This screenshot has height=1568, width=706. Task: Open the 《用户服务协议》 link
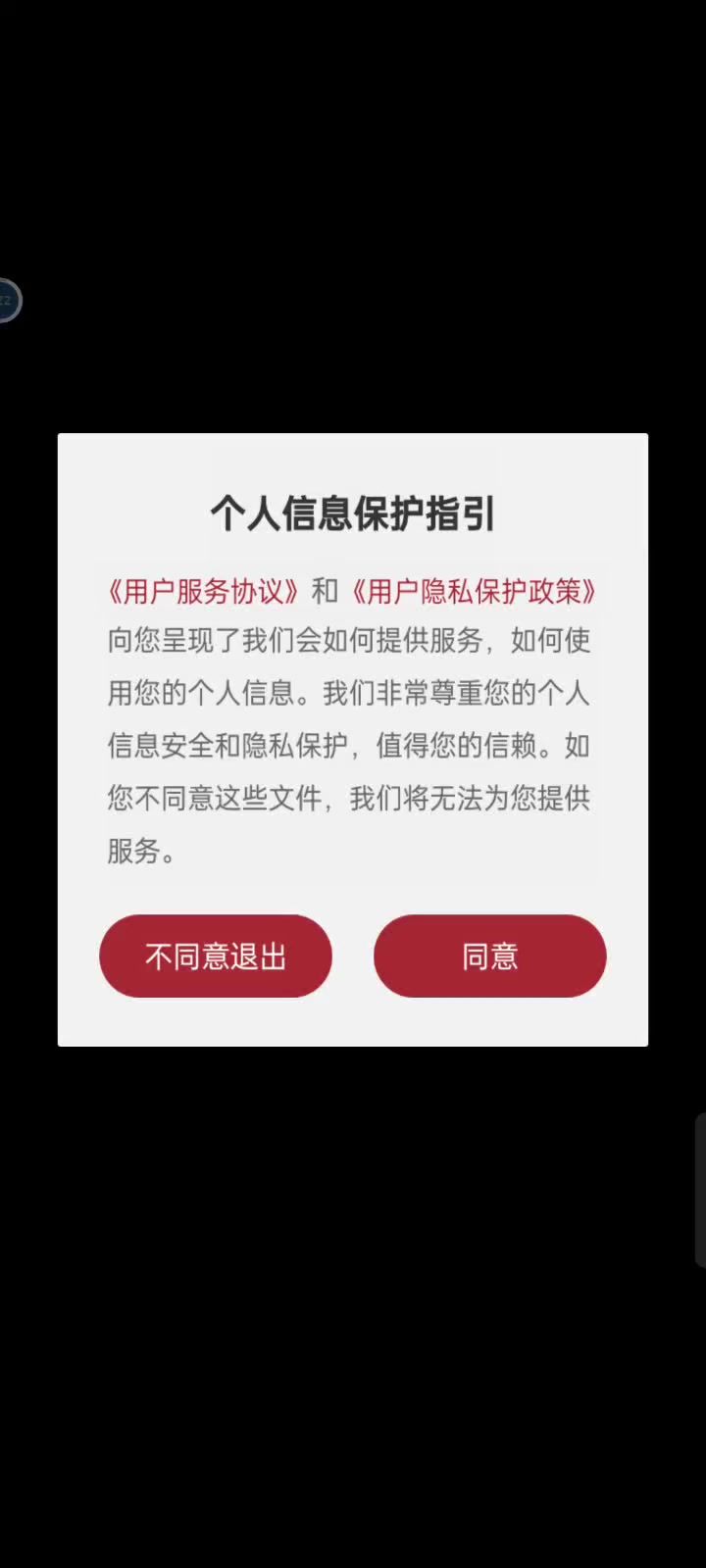coord(204,591)
